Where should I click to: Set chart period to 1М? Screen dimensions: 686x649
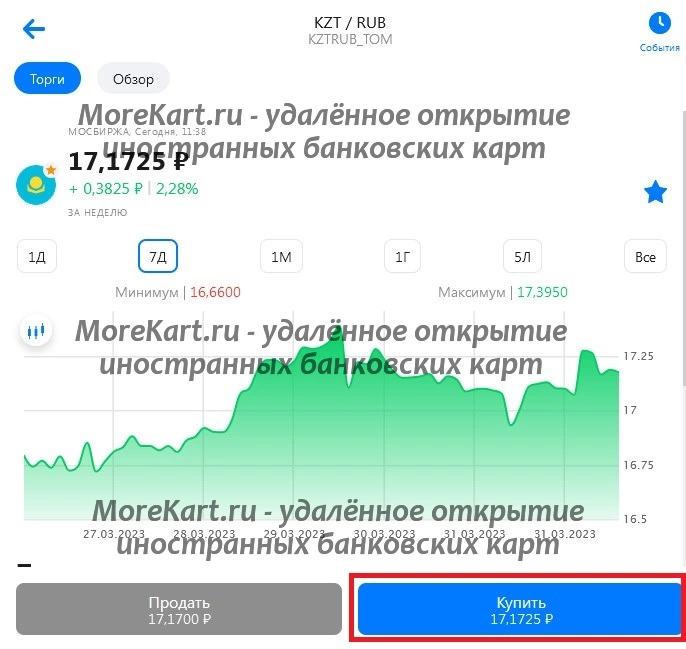pyautogui.click(x=281, y=257)
